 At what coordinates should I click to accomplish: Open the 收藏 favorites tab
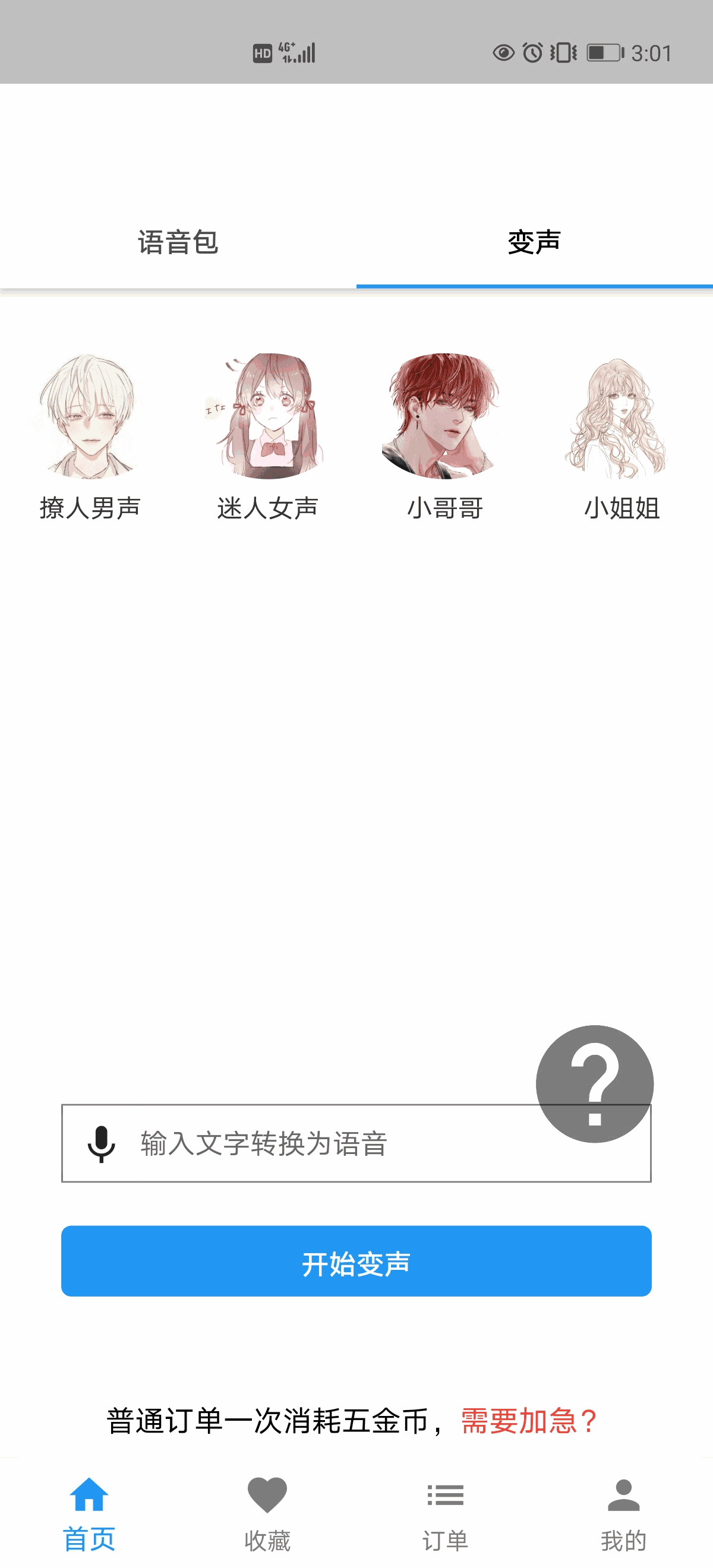[x=267, y=1514]
